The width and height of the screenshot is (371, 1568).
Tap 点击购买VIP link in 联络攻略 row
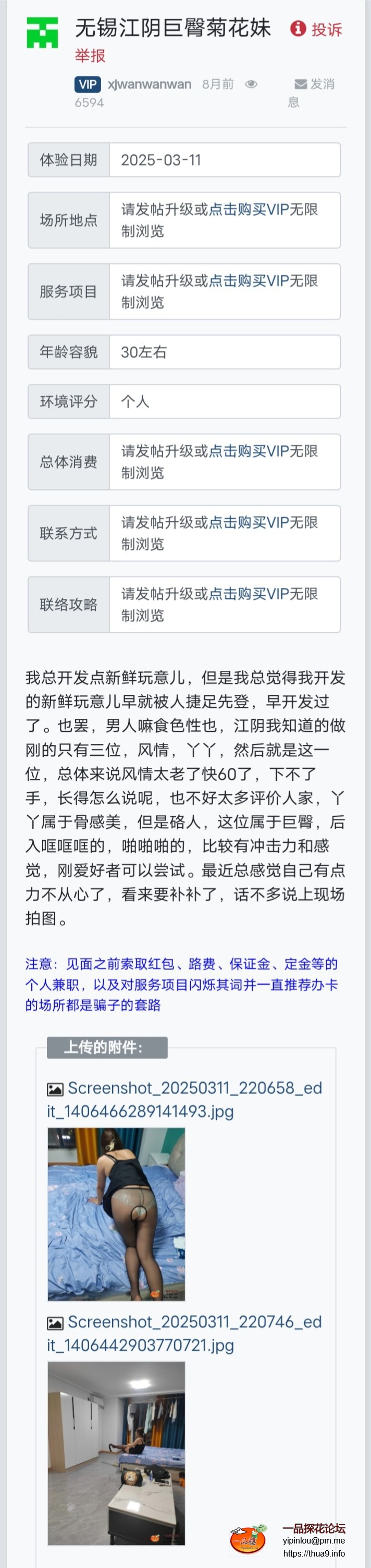249,594
